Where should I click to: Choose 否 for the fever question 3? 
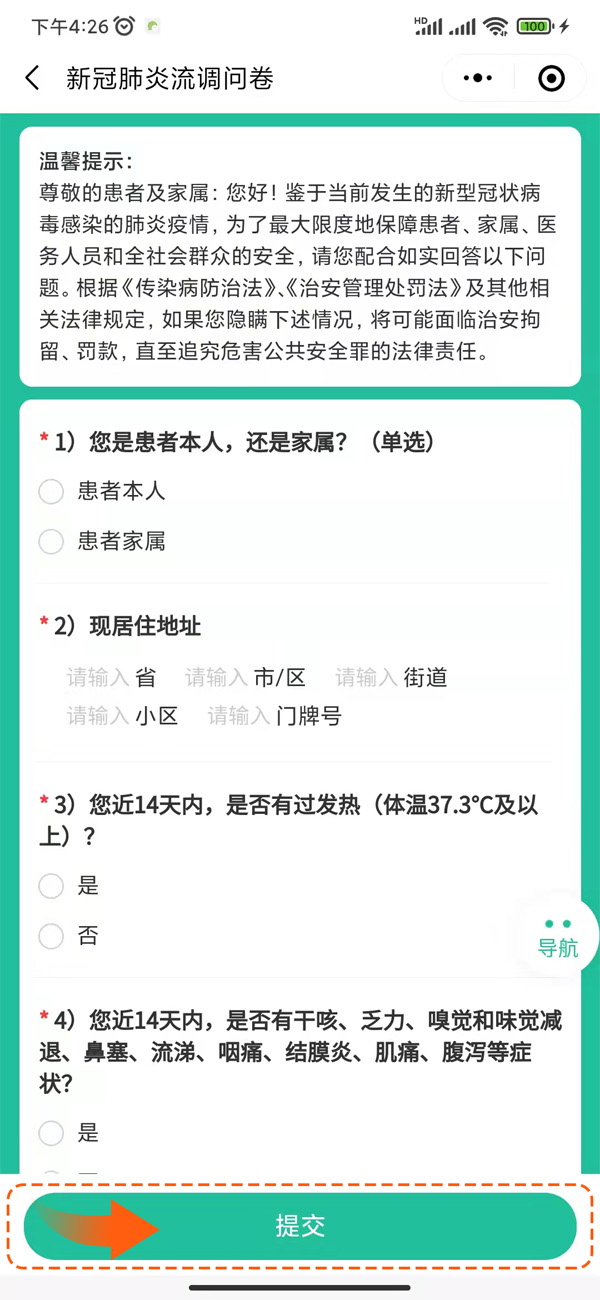coord(51,936)
